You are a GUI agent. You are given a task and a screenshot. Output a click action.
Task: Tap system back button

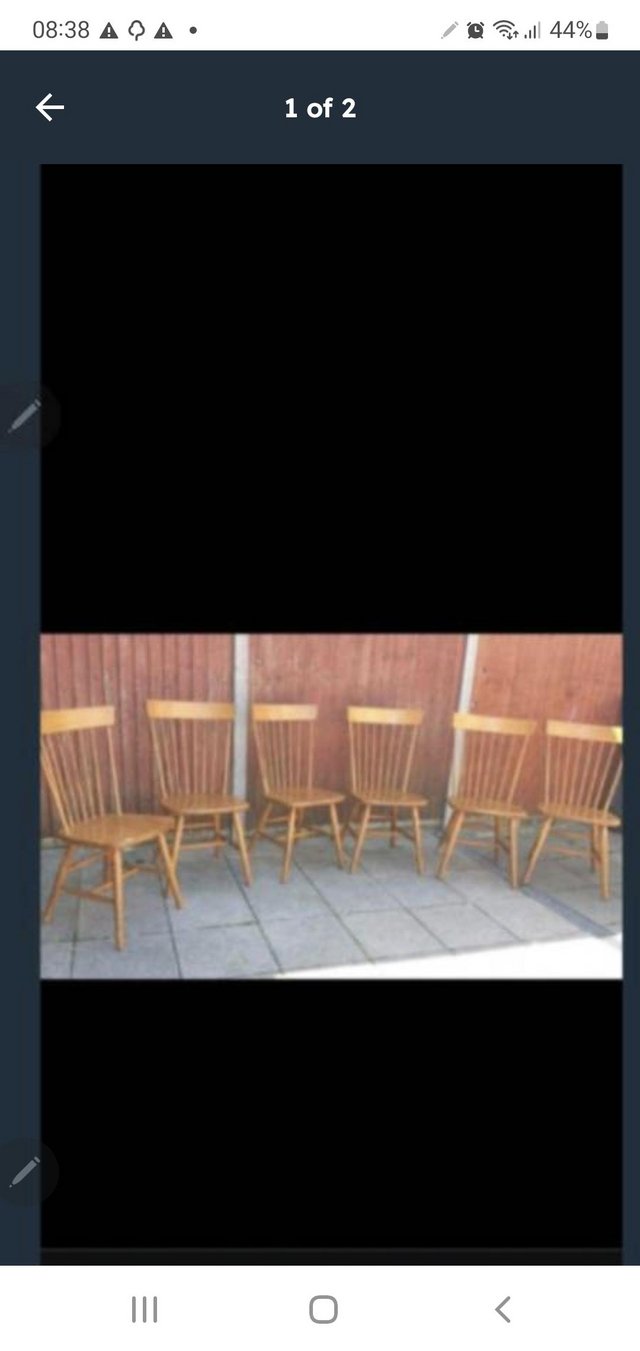pos(503,1309)
